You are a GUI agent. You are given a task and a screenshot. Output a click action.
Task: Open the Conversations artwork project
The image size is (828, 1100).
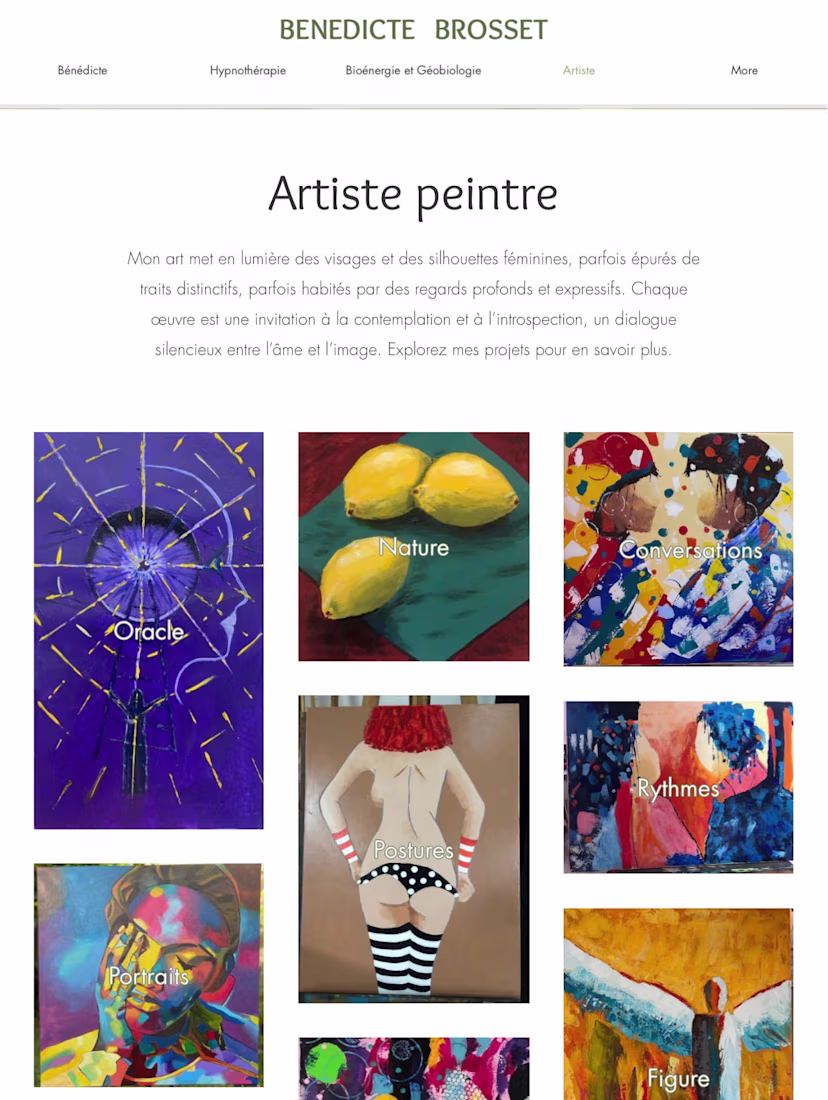pyautogui.click(x=678, y=549)
